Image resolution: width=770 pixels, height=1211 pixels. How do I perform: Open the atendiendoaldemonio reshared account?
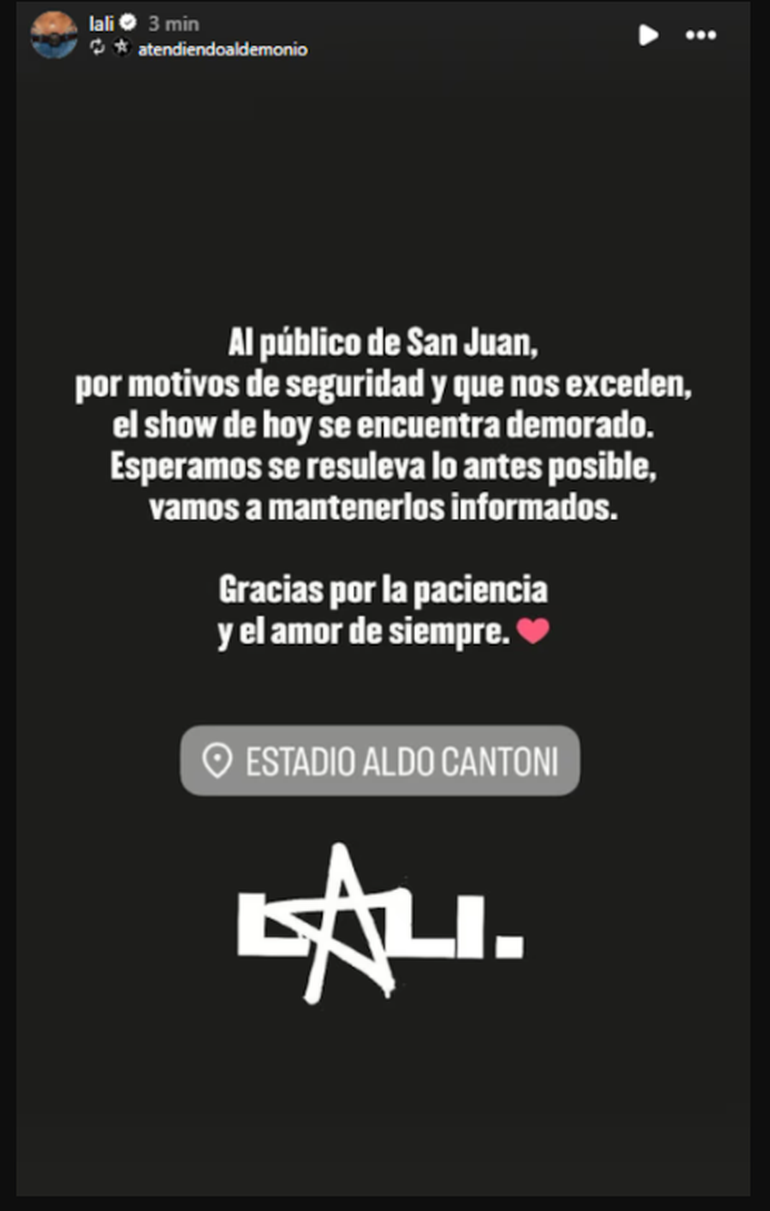click(x=222, y=49)
